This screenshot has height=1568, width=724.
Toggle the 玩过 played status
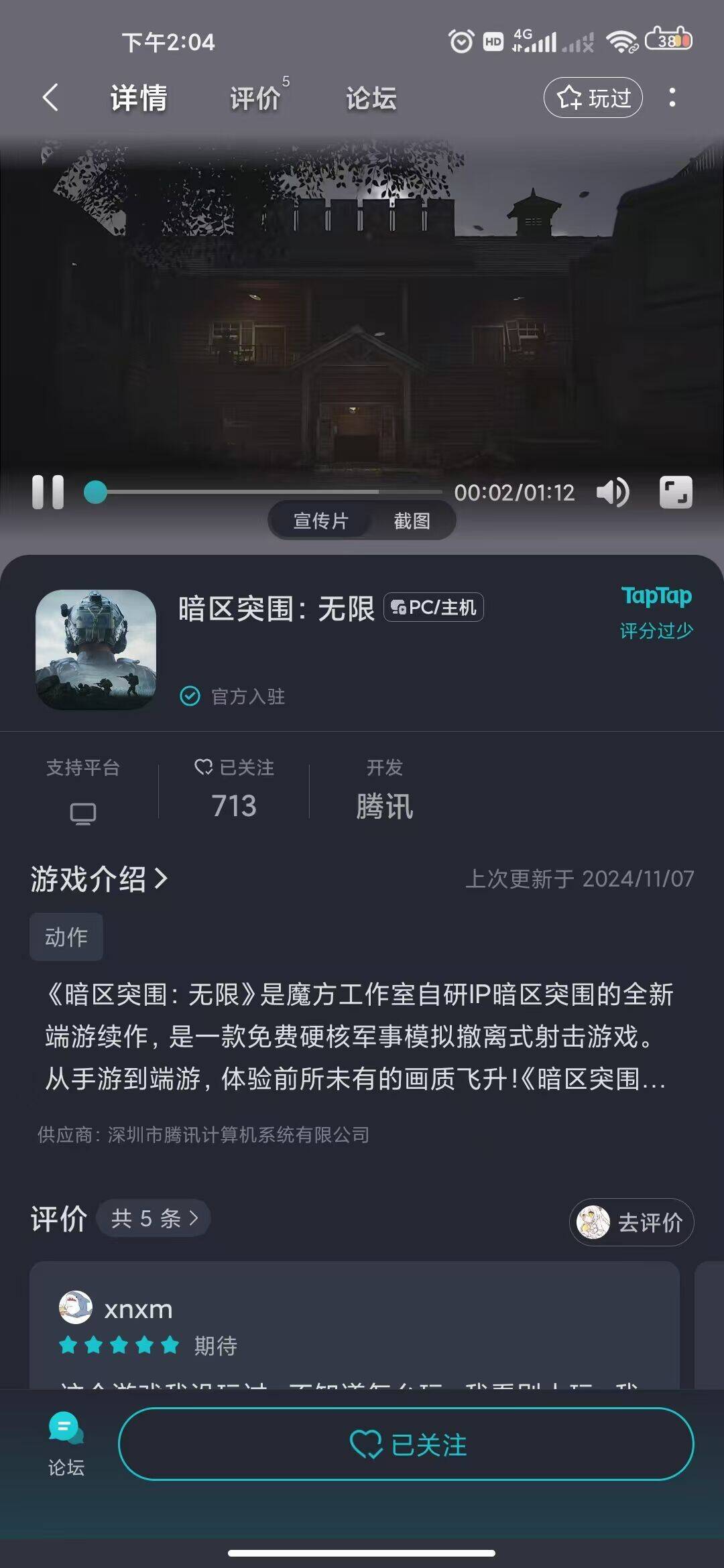click(x=593, y=97)
